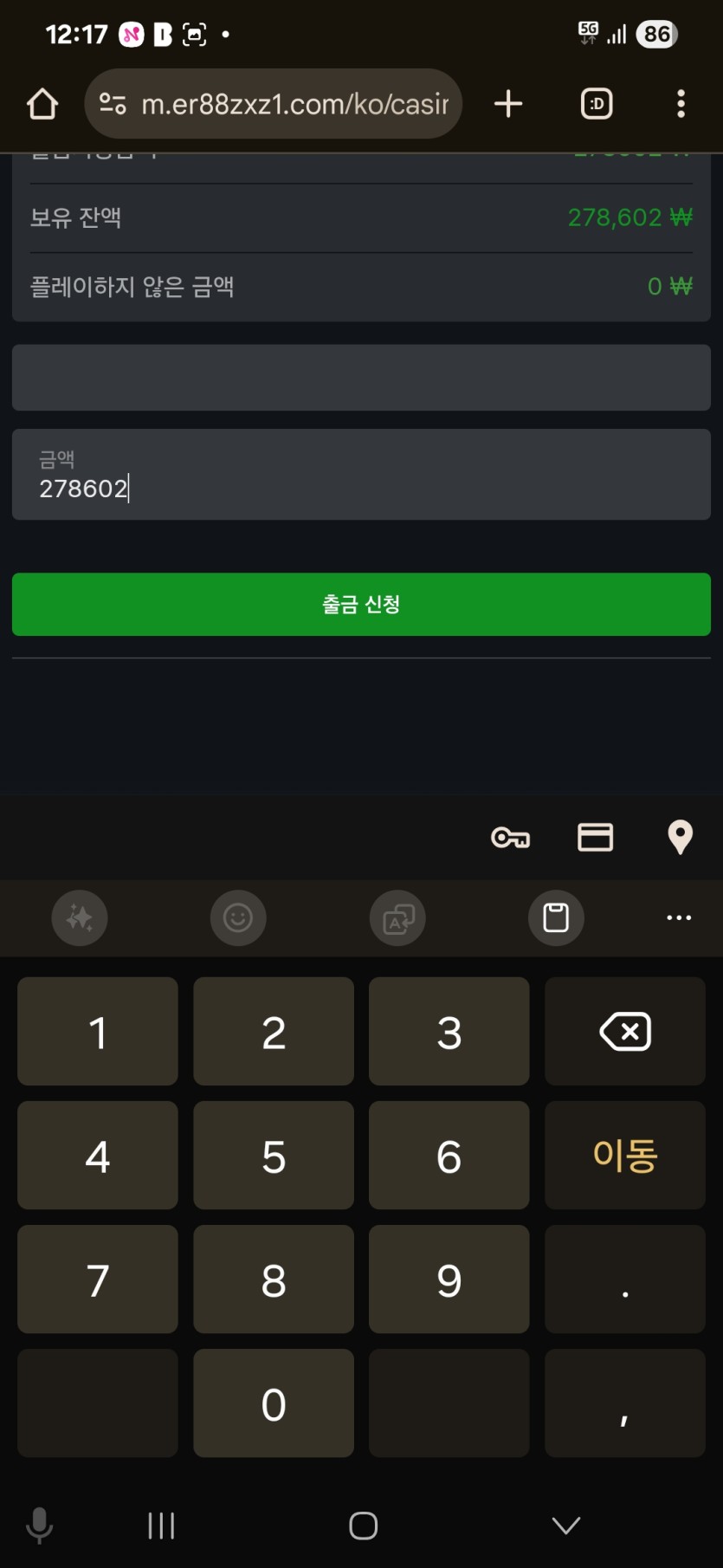Delete last digit with backspace key
This screenshot has height=1568, width=723.
click(624, 1032)
